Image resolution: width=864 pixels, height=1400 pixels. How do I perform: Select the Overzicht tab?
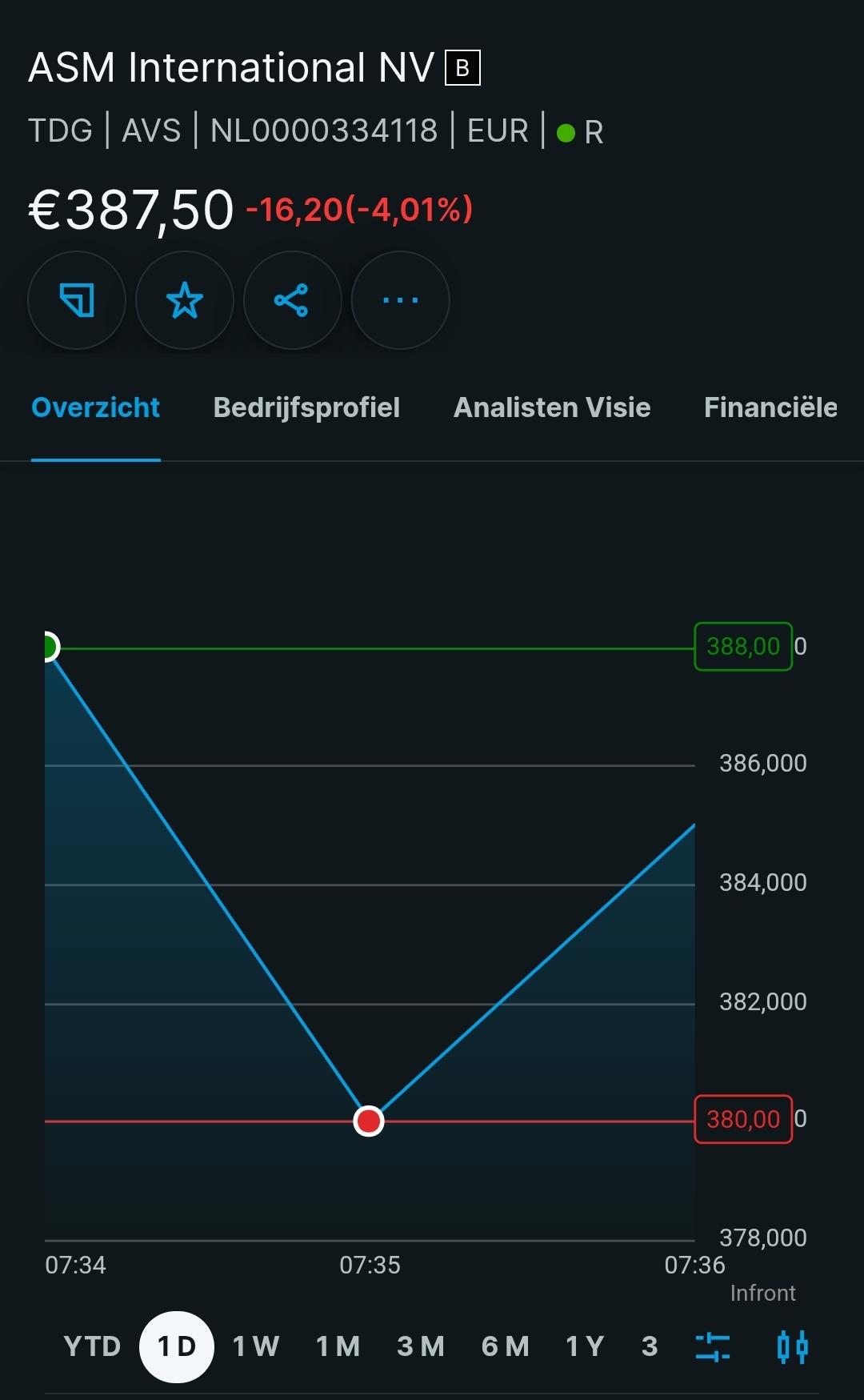tap(96, 407)
